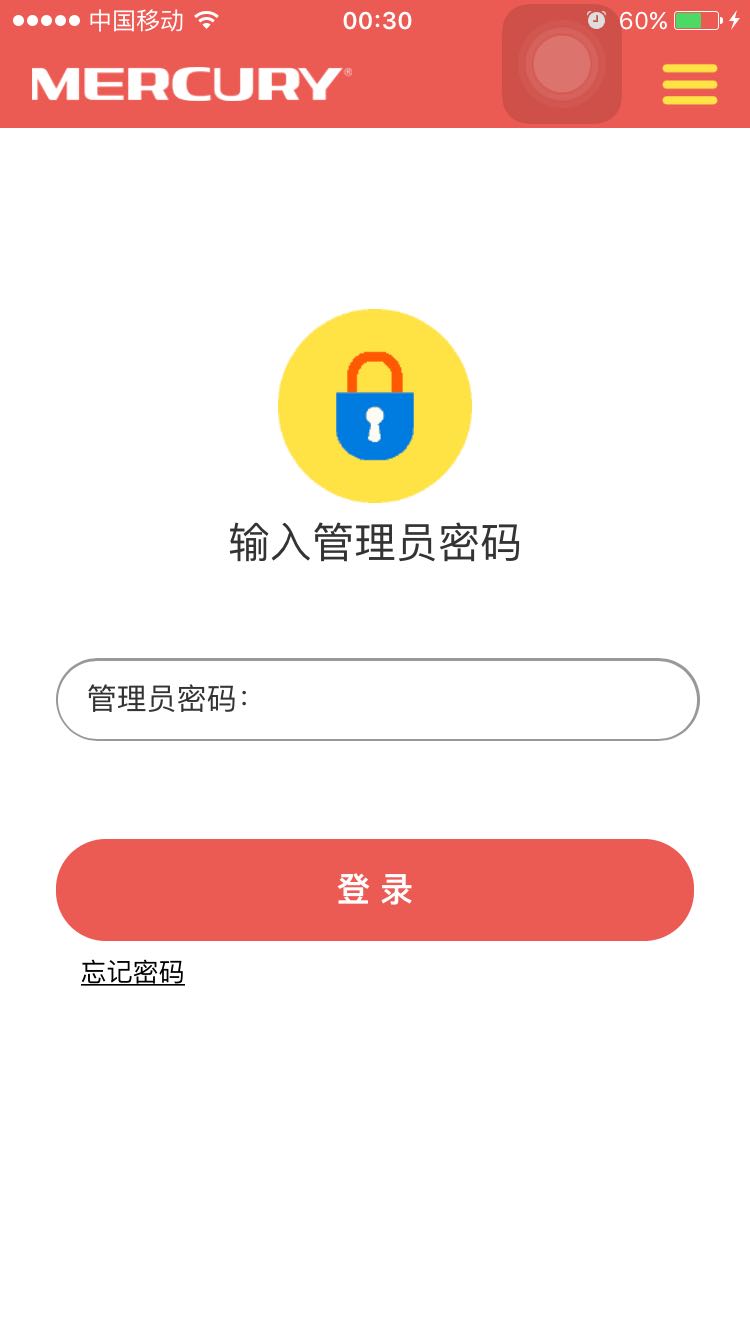This screenshot has height=1334, width=750.
Task: Select the 管理员密码 password input field
Action: pyautogui.click(x=375, y=699)
